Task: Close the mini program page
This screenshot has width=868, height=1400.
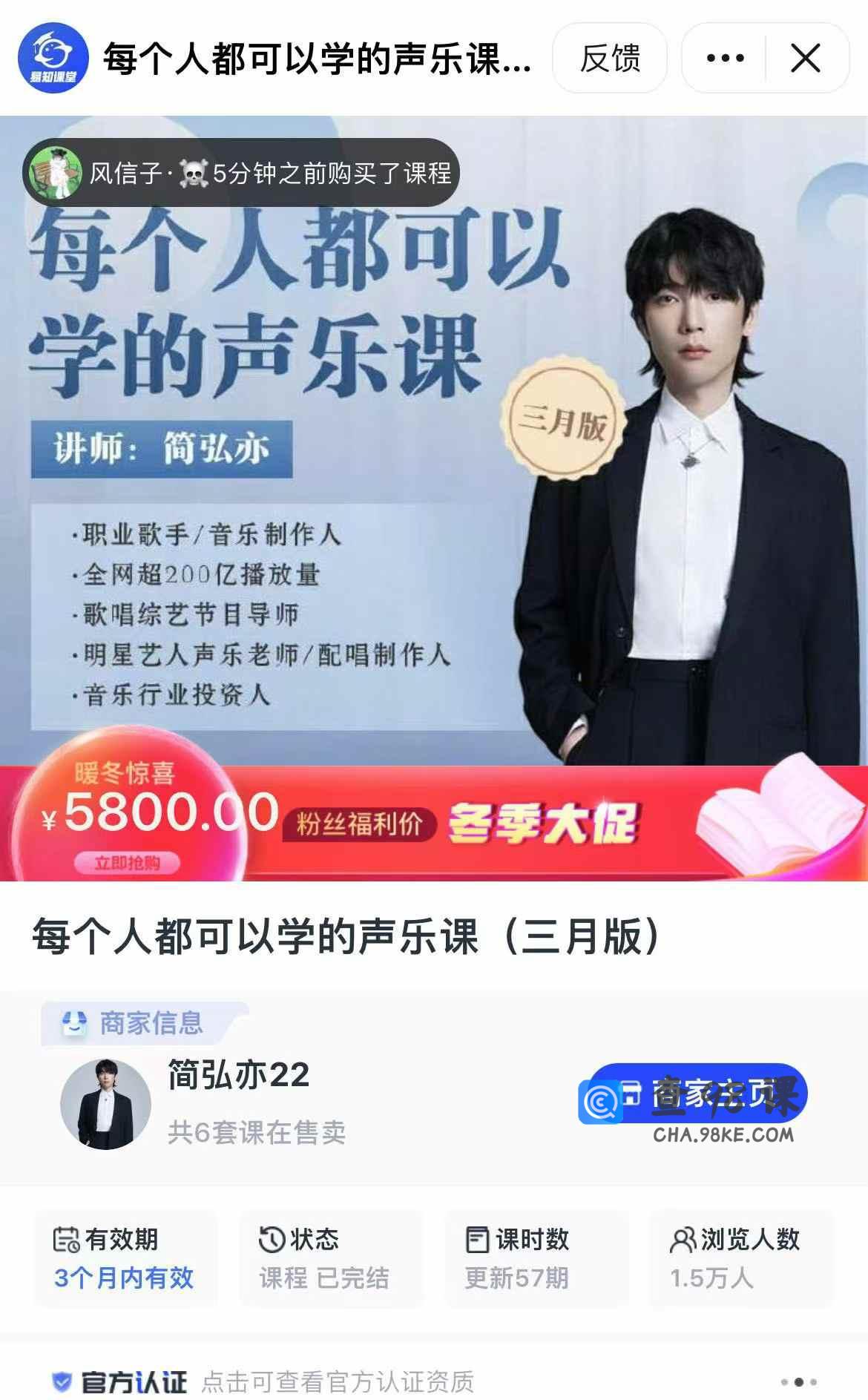Action: click(x=806, y=58)
